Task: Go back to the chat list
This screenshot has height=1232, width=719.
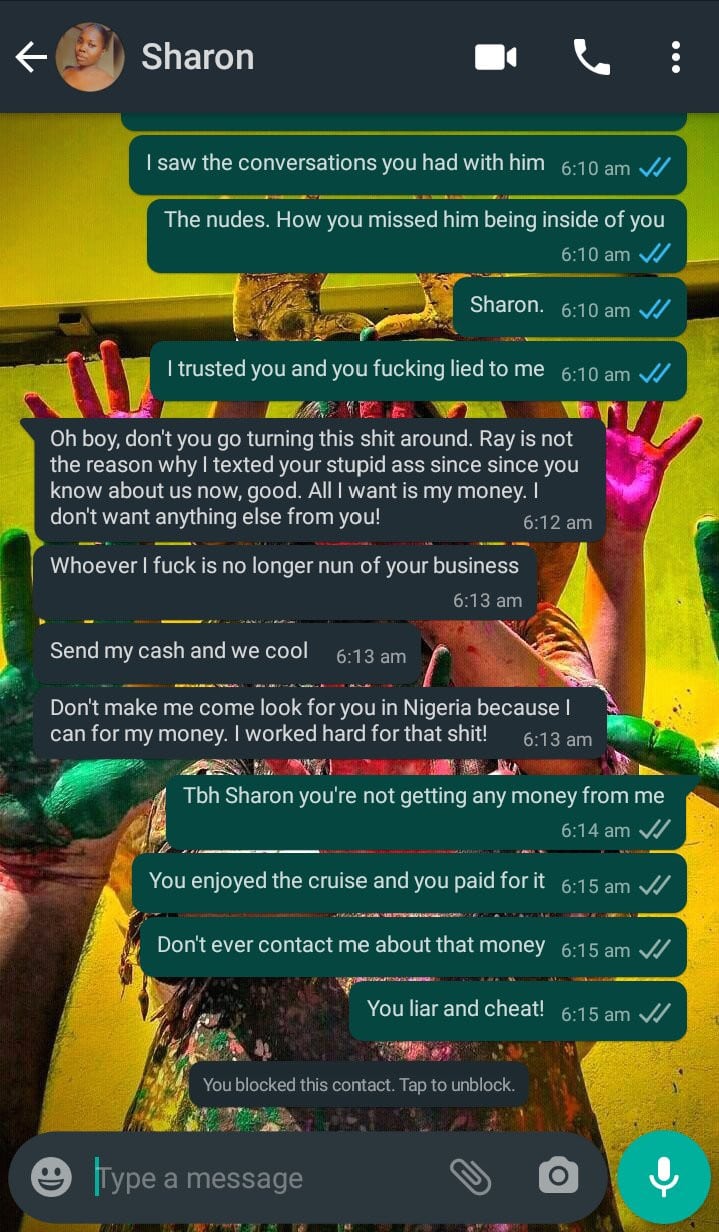Action: [30, 58]
